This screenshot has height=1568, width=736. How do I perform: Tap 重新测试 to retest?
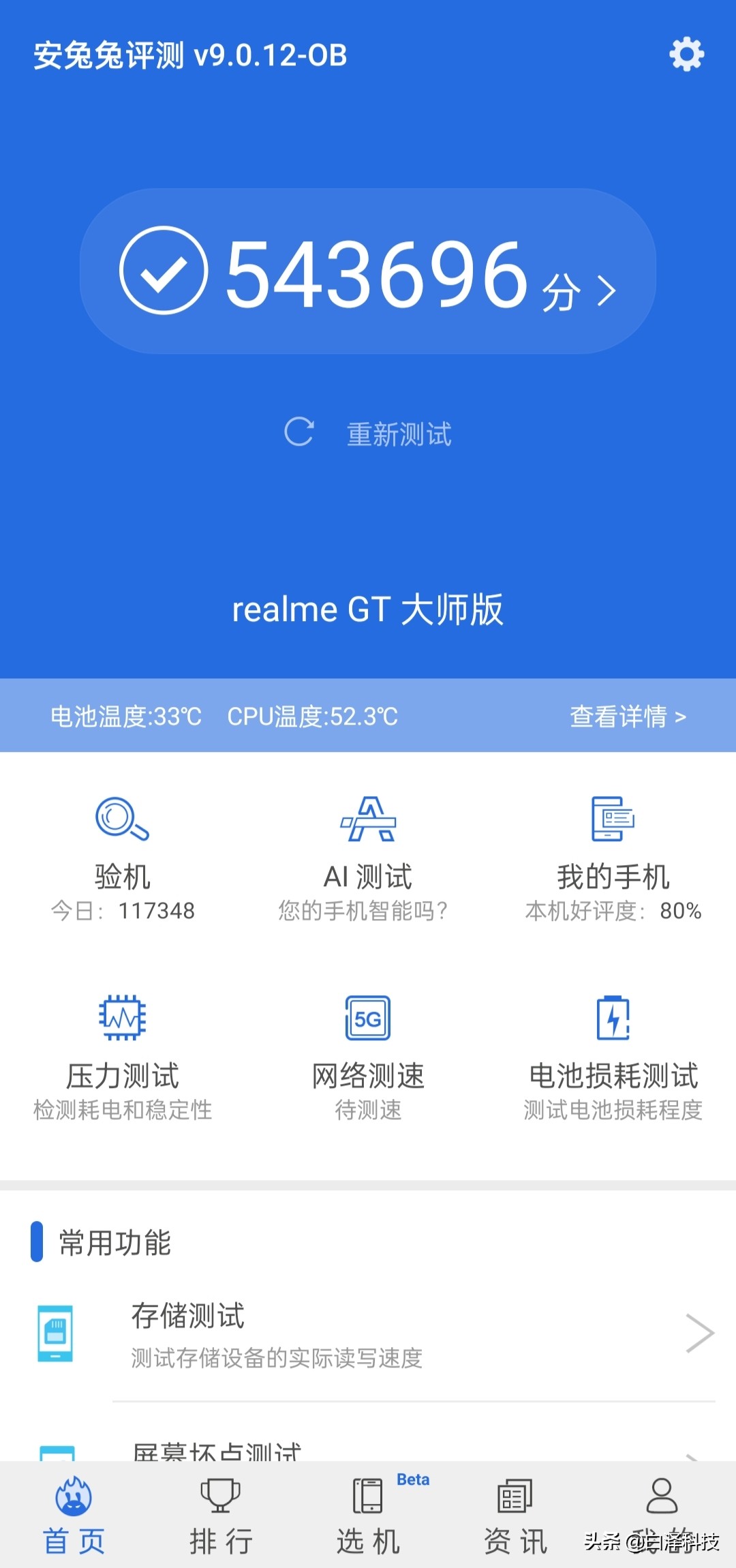pyautogui.click(x=371, y=434)
